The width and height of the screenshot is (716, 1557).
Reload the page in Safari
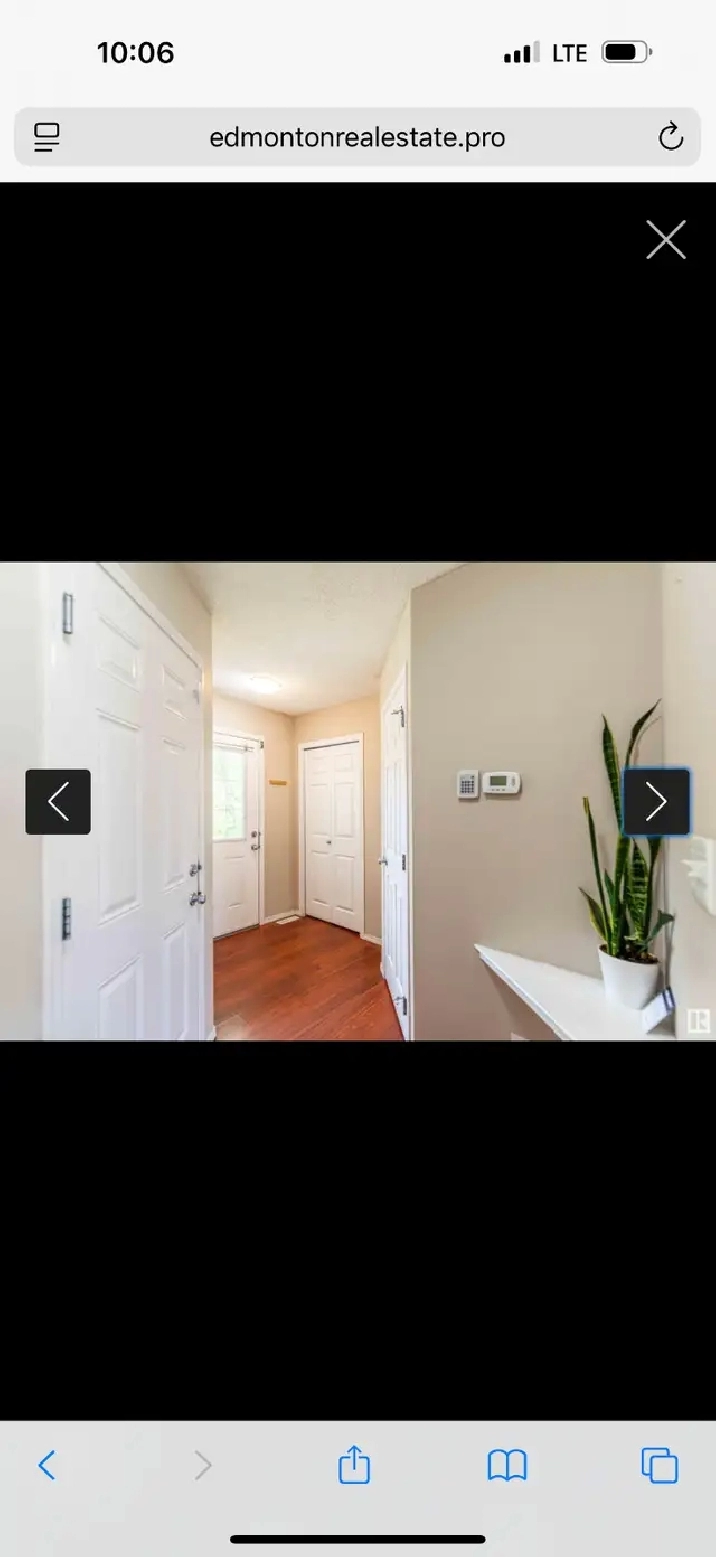pyautogui.click(x=671, y=137)
